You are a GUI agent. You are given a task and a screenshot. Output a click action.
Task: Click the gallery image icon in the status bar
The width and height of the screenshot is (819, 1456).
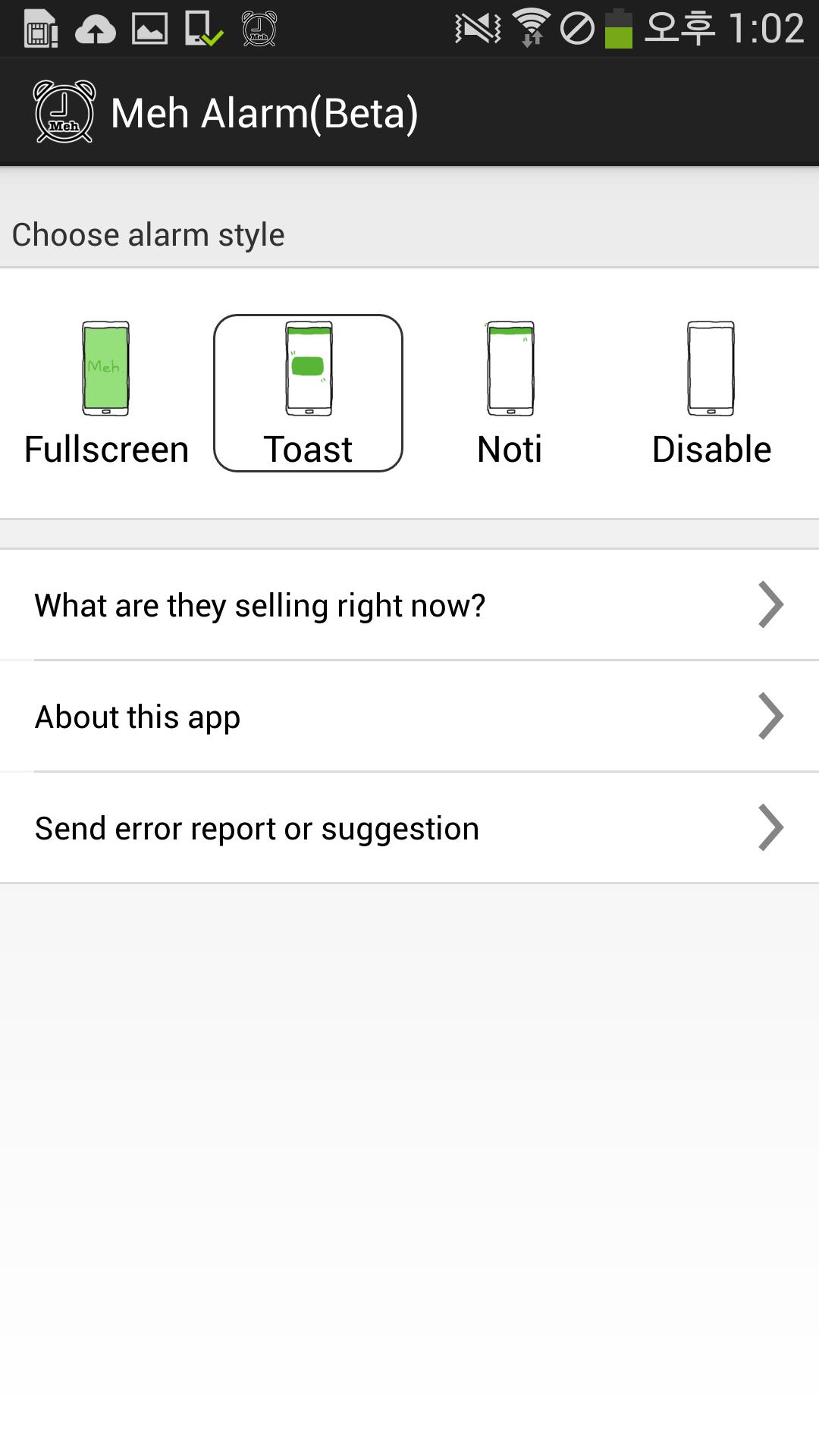149,29
